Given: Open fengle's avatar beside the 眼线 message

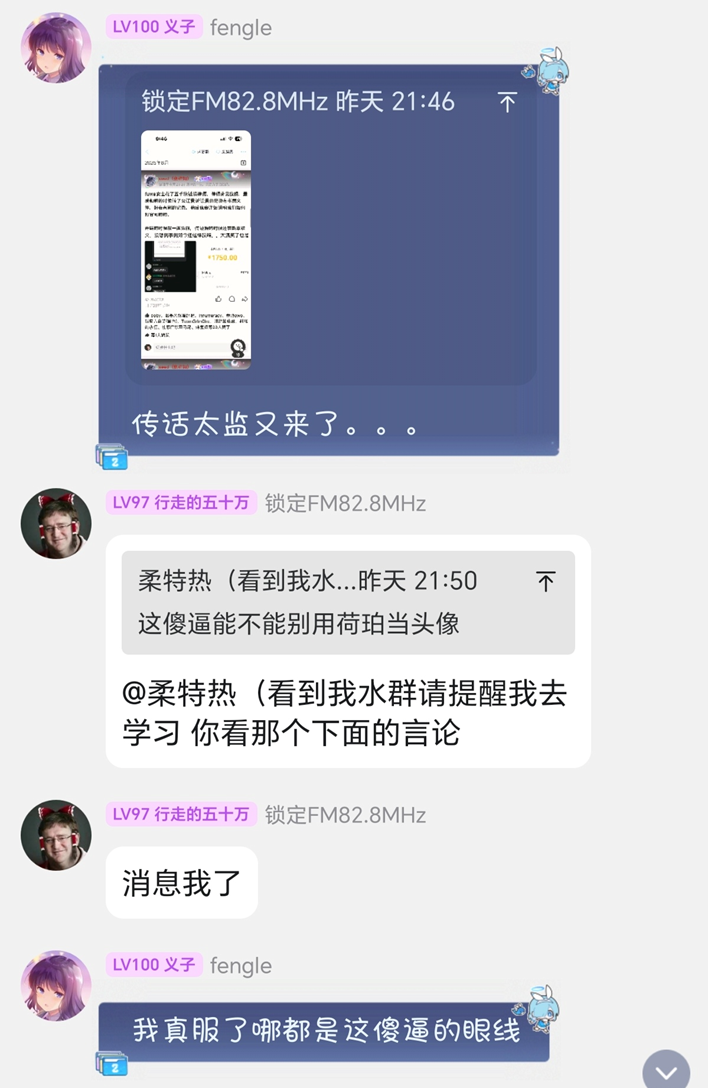Looking at the screenshot, I should pyautogui.click(x=56, y=986).
